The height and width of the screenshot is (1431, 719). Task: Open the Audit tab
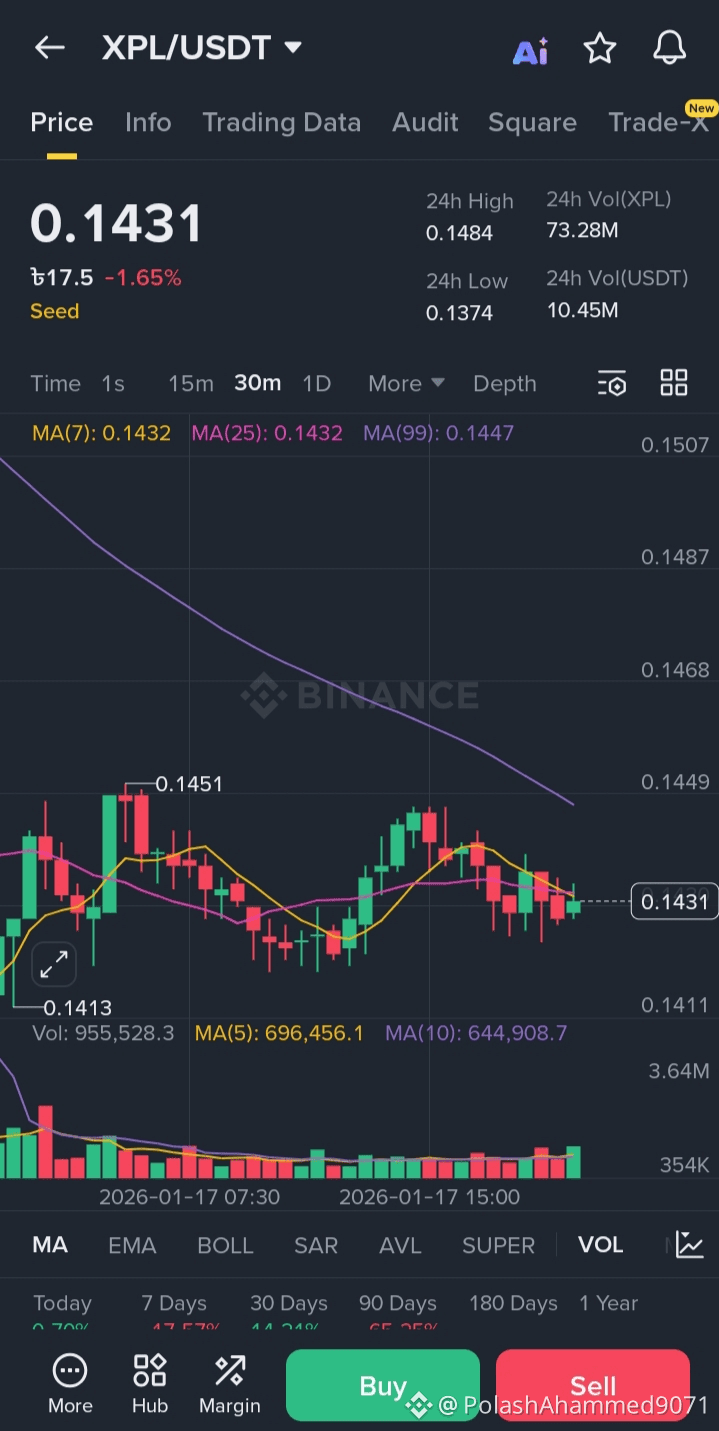(425, 122)
